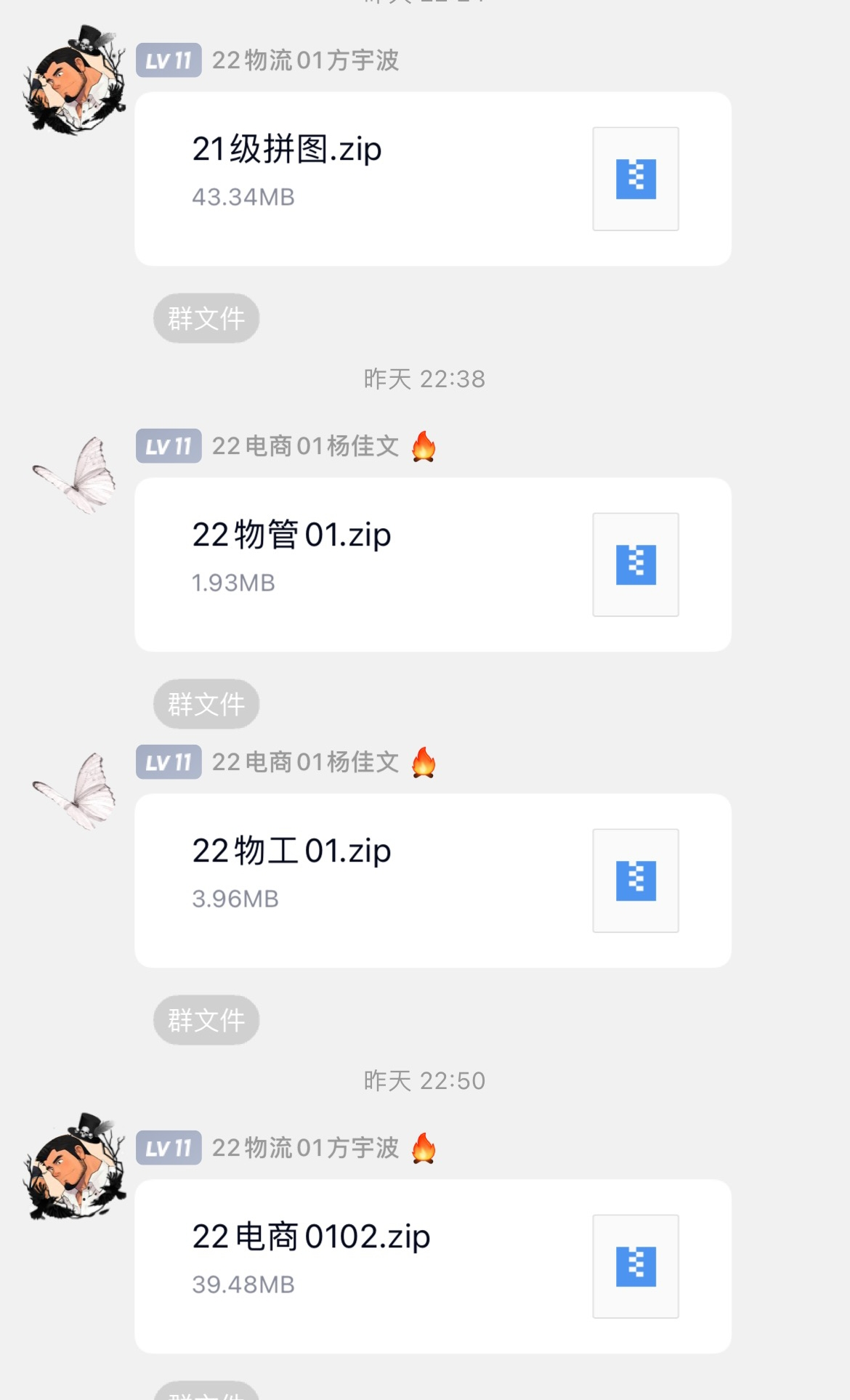Open the 22电商0102.zip file card
Viewport: 850px width, 1400px height.
pyautogui.click(x=432, y=1266)
